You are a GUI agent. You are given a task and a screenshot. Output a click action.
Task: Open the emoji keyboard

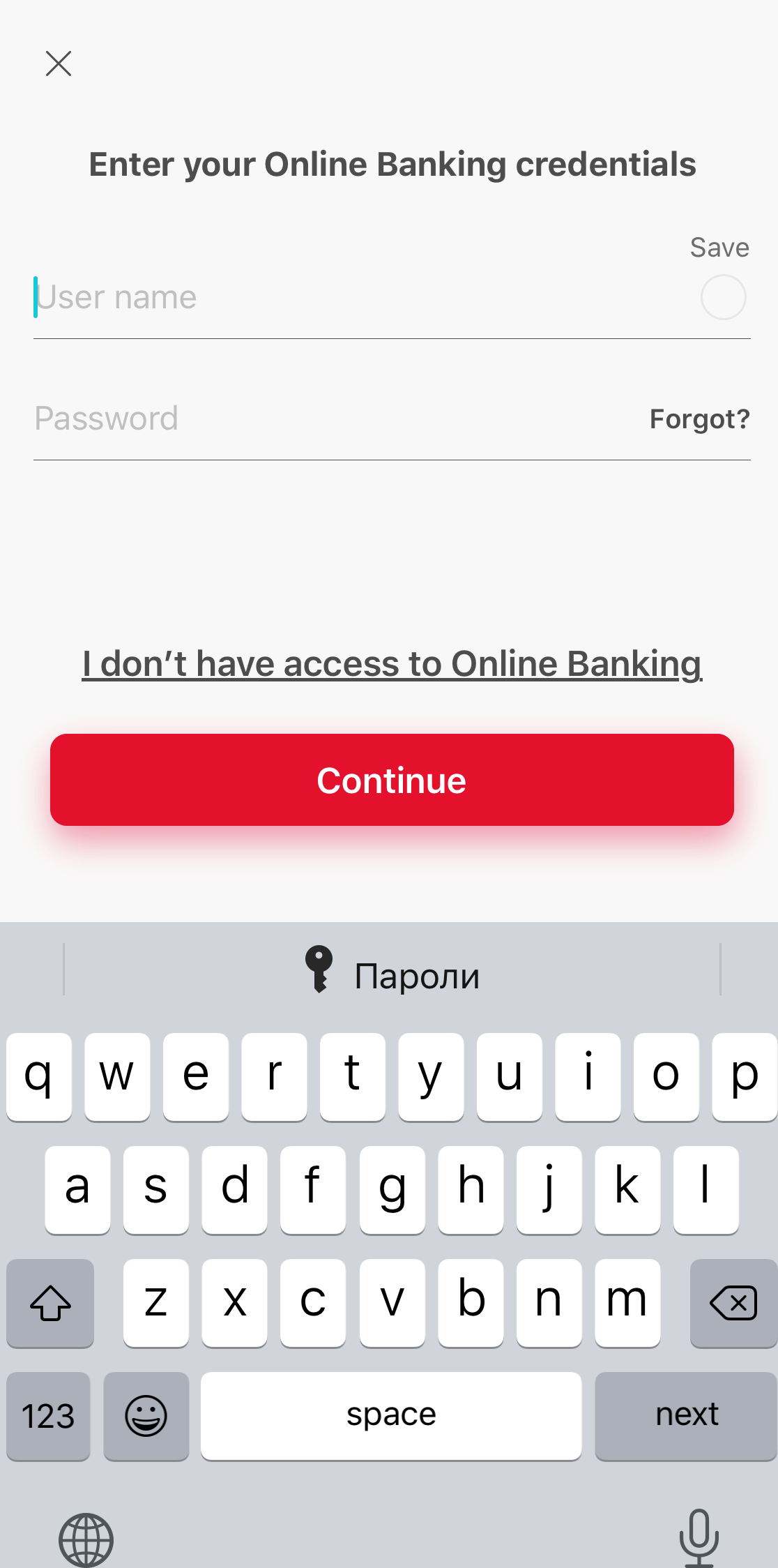pyautogui.click(x=146, y=1415)
